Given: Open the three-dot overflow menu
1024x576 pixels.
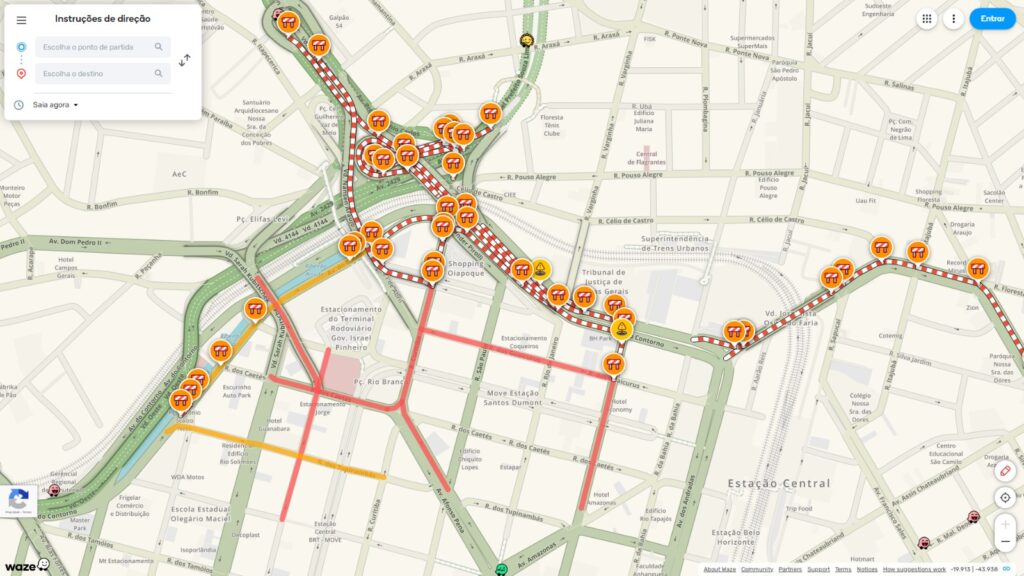Looking at the screenshot, I should click(x=953, y=19).
